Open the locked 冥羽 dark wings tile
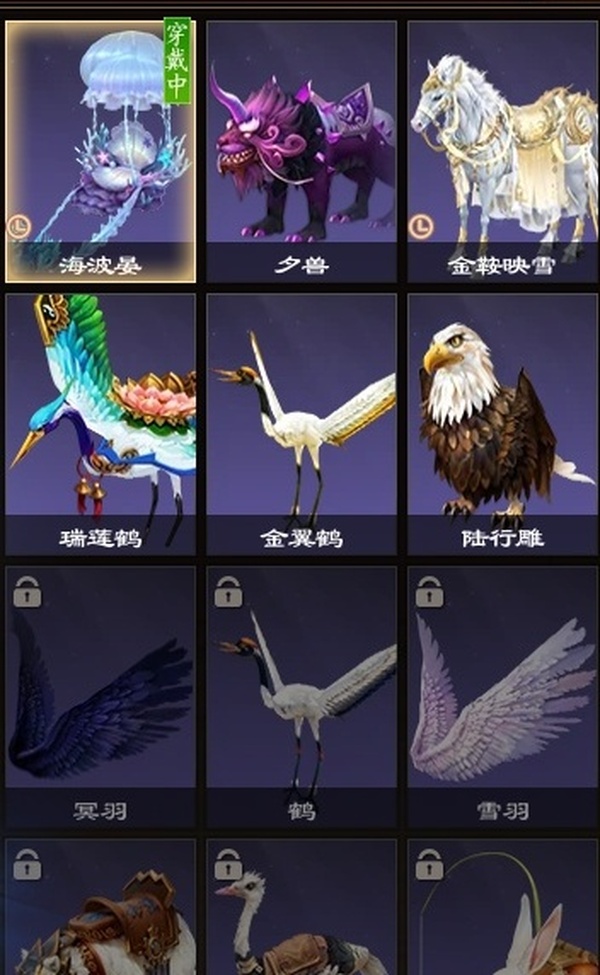The image size is (600, 975). click(100, 695)
